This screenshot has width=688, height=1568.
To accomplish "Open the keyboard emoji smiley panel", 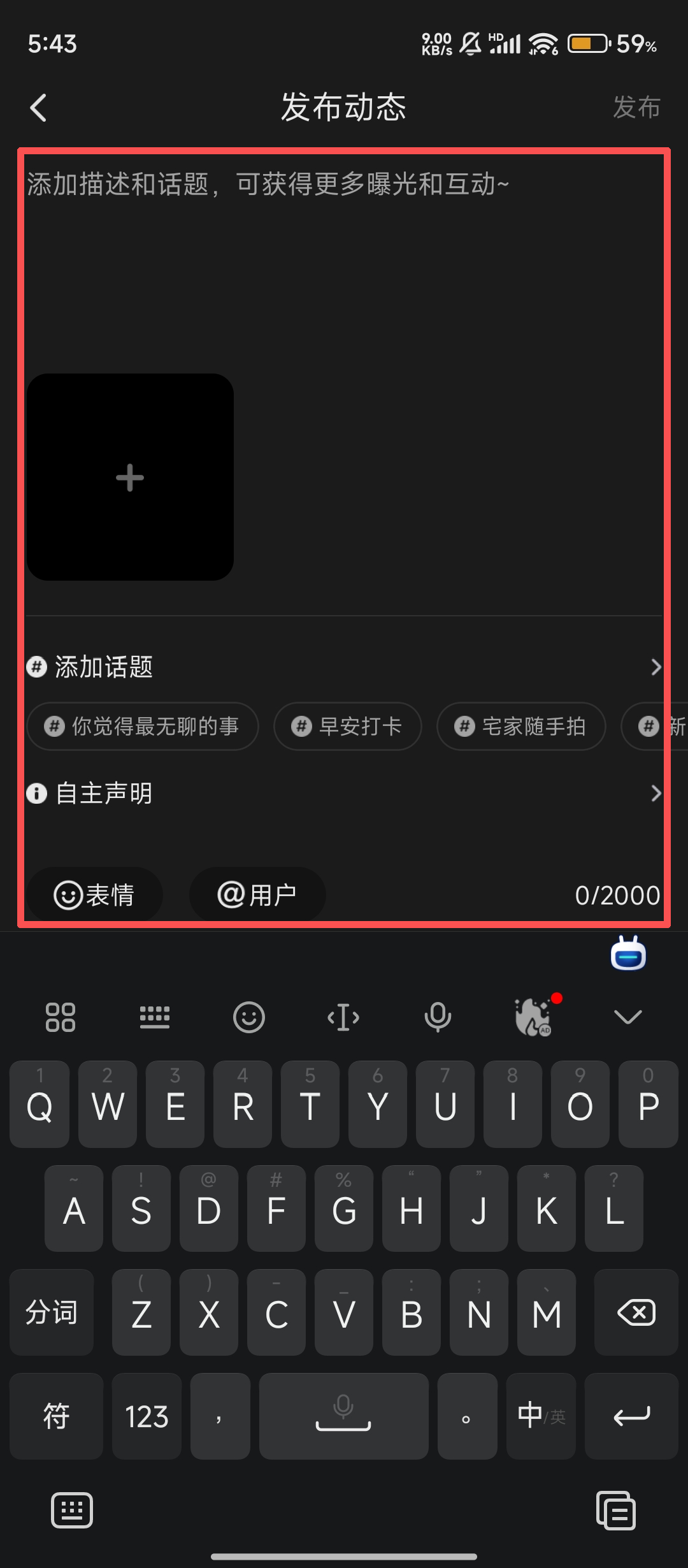I will [248, 1017].
